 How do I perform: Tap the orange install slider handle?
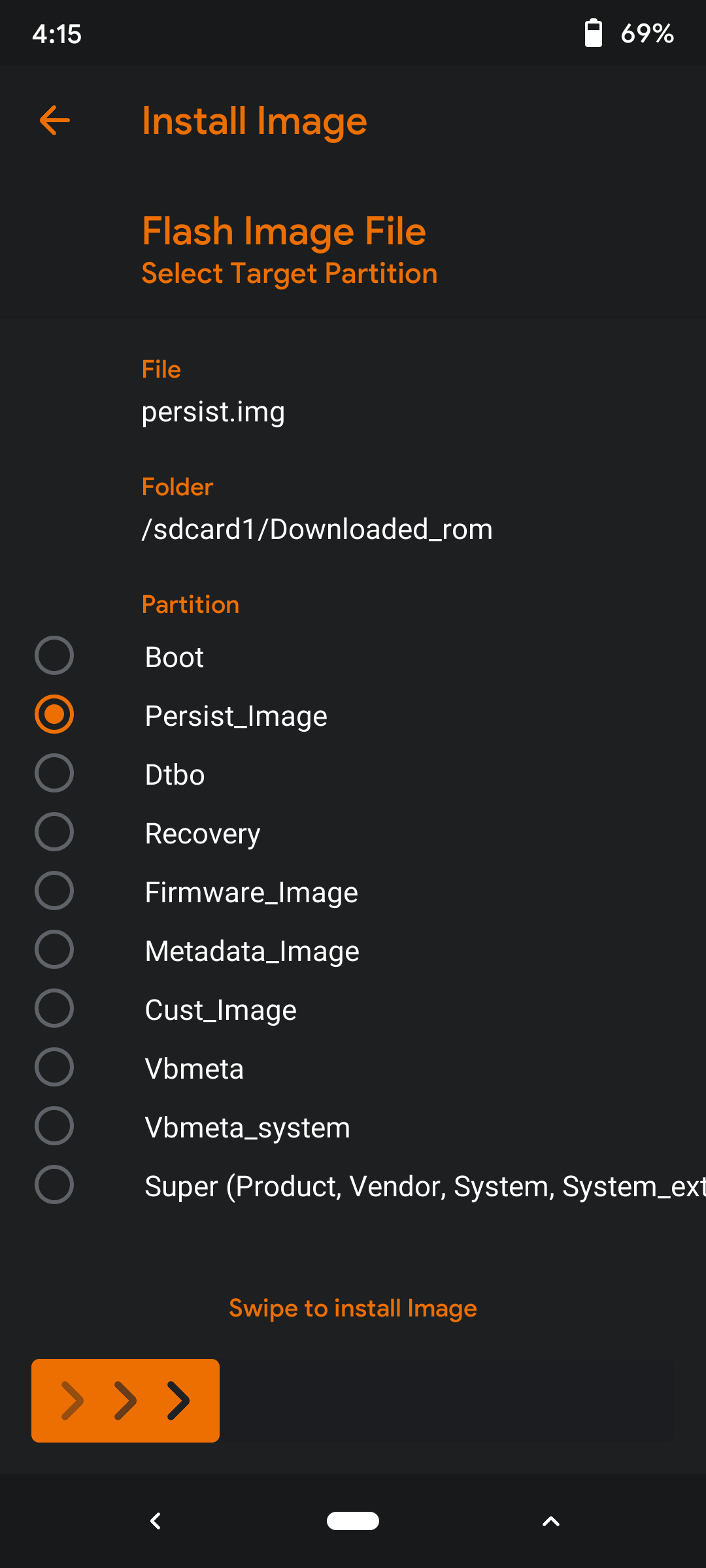click(126, 1400)
